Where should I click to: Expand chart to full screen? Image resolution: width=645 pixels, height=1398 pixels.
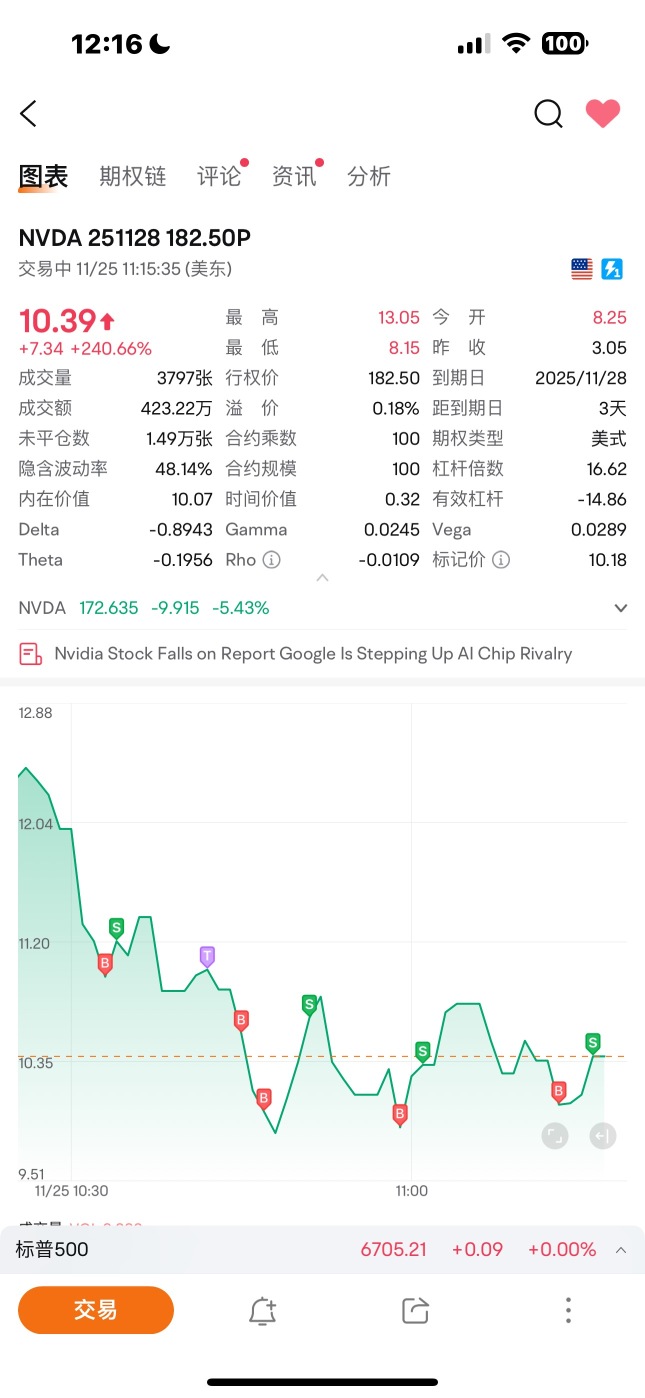(x=554, y=1135)
